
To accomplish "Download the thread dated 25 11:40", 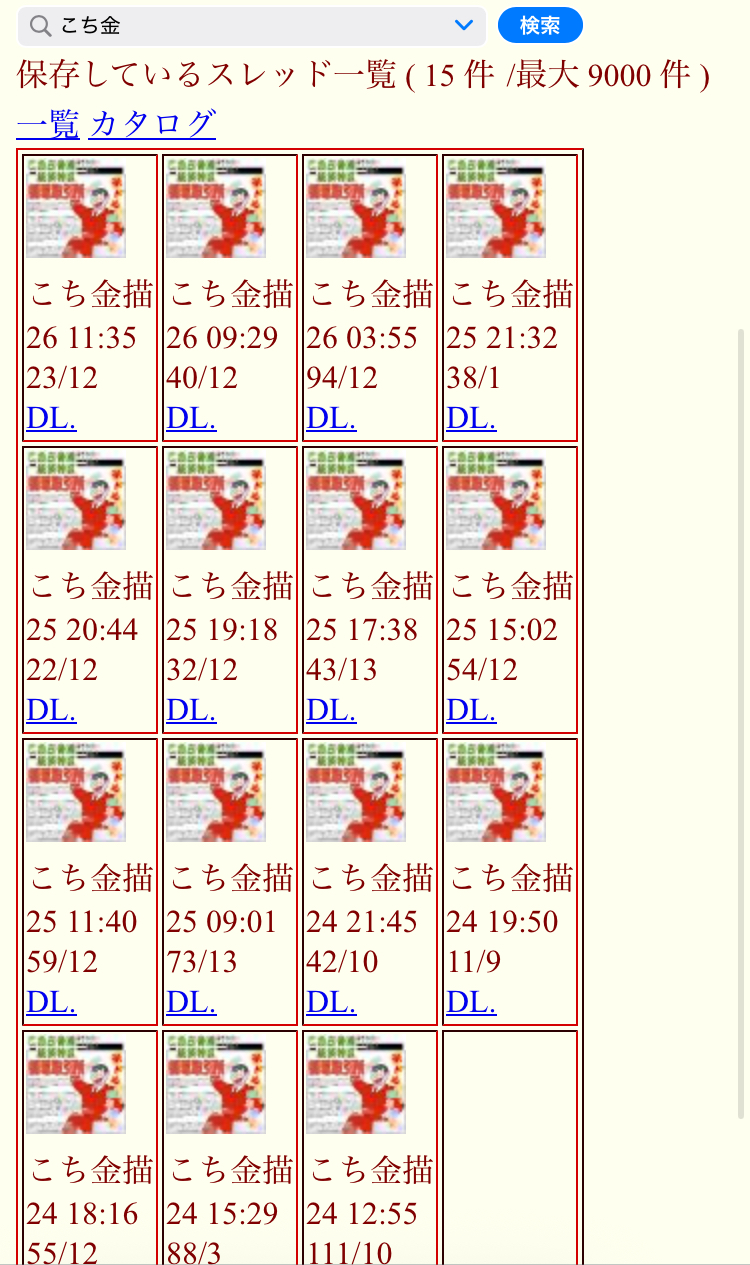I will (52, 1003).
